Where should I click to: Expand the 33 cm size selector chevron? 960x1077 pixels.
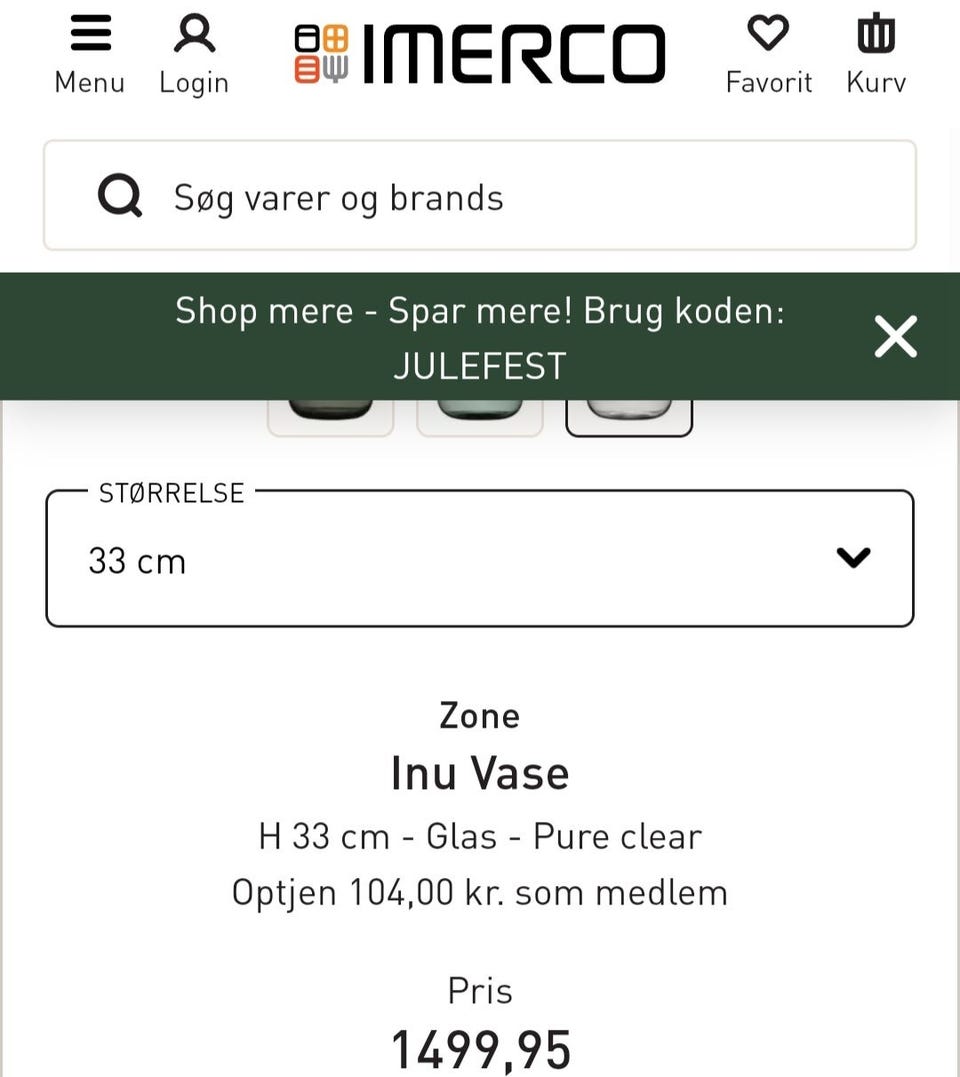point(853,558)
